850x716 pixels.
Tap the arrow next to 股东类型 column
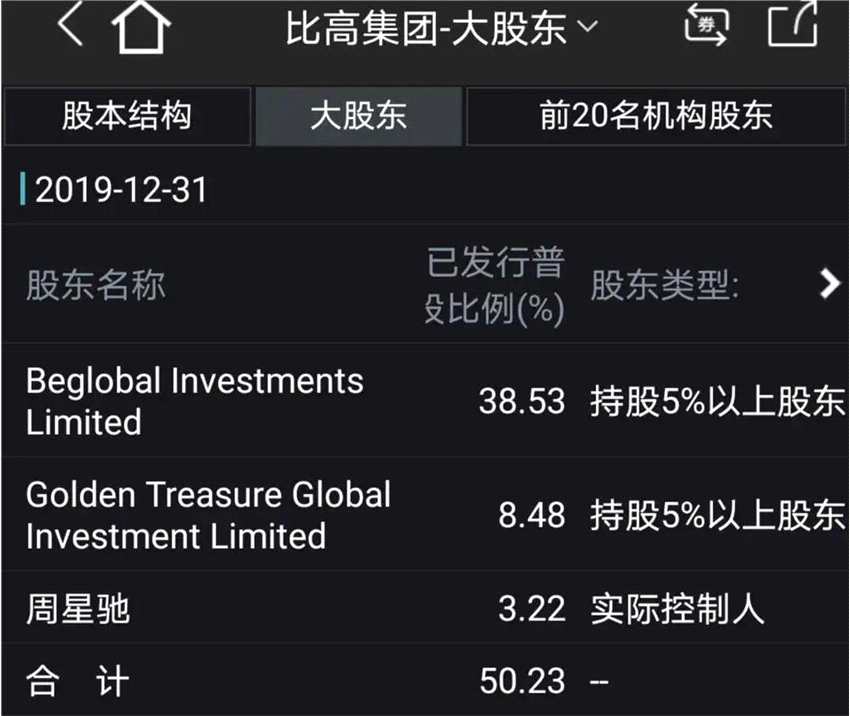[x=829, y=285]
